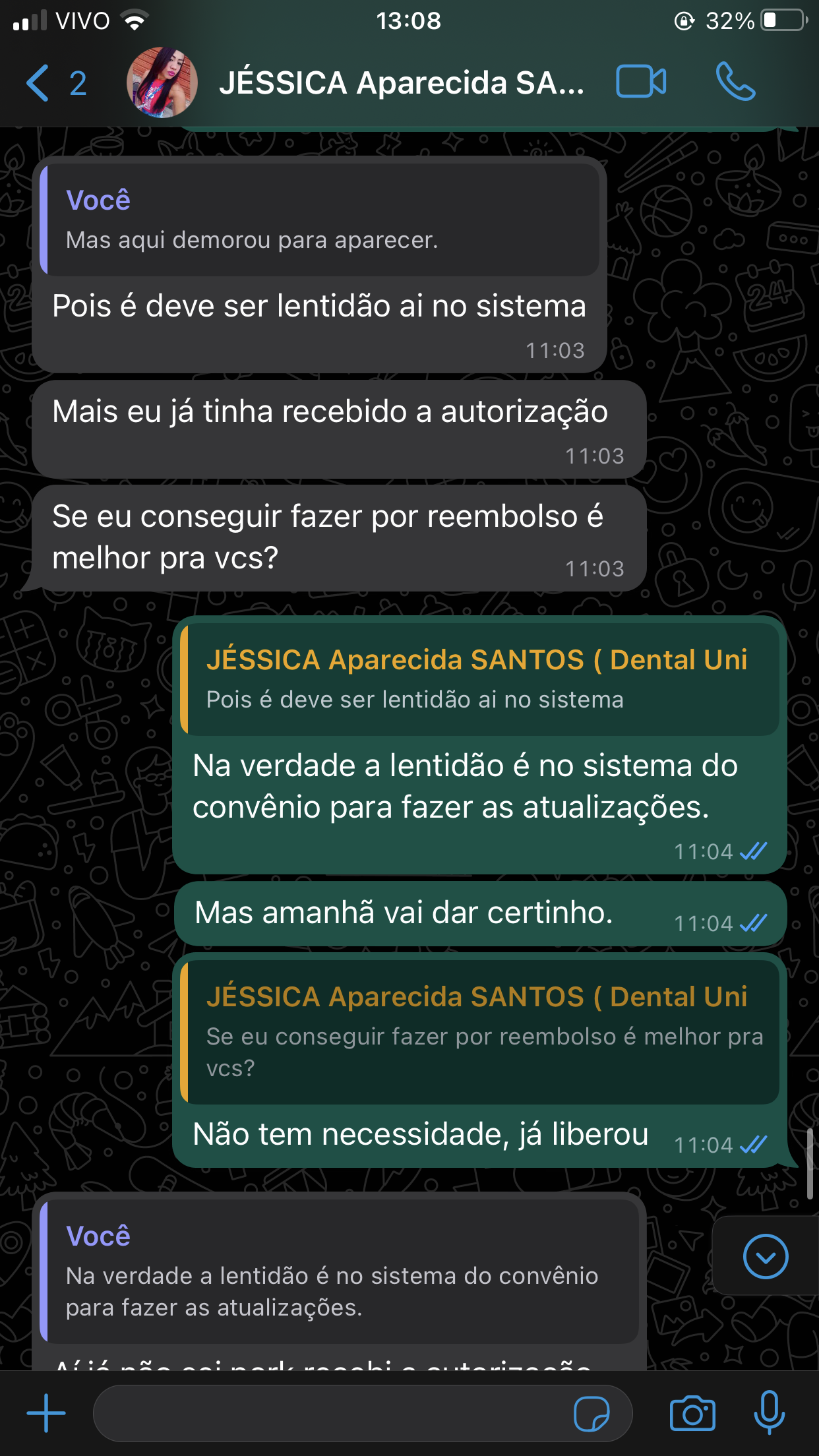Start a video call with JÉSSICA
The image size is (819, 1456).
point(640,82)
